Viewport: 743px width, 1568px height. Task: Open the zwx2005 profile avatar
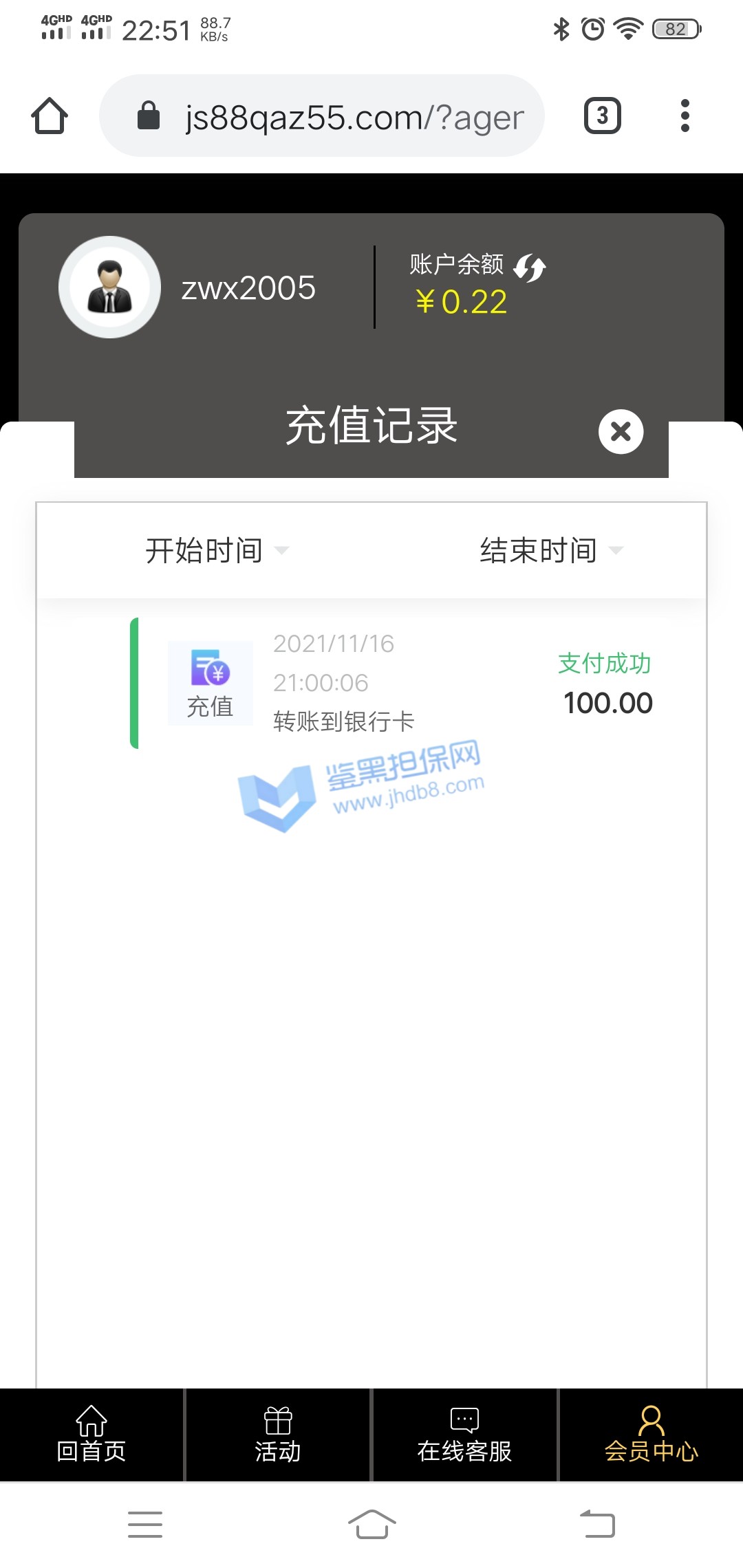coord(110,287)
